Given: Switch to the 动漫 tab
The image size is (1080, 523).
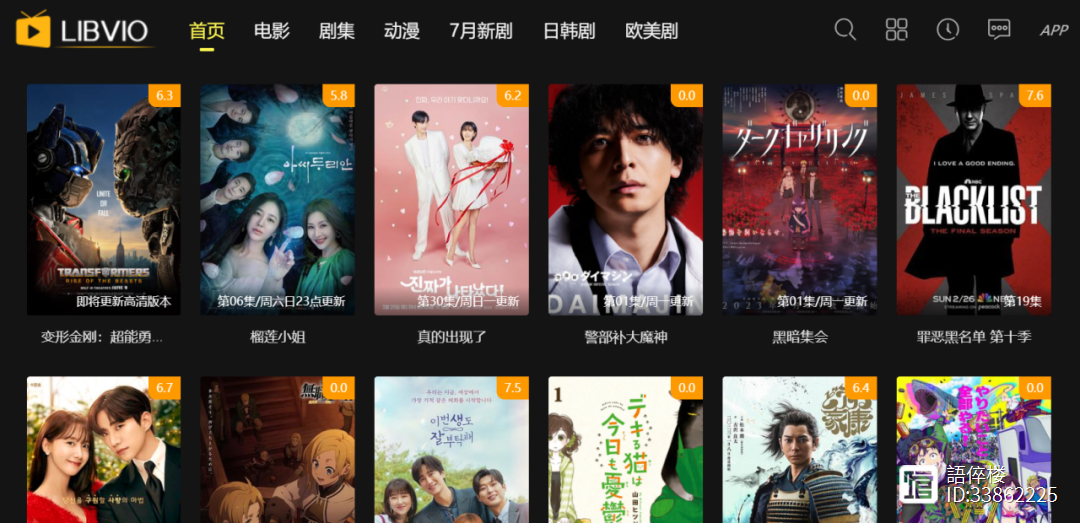Looking at the screenshot, I should coord(401,31).
